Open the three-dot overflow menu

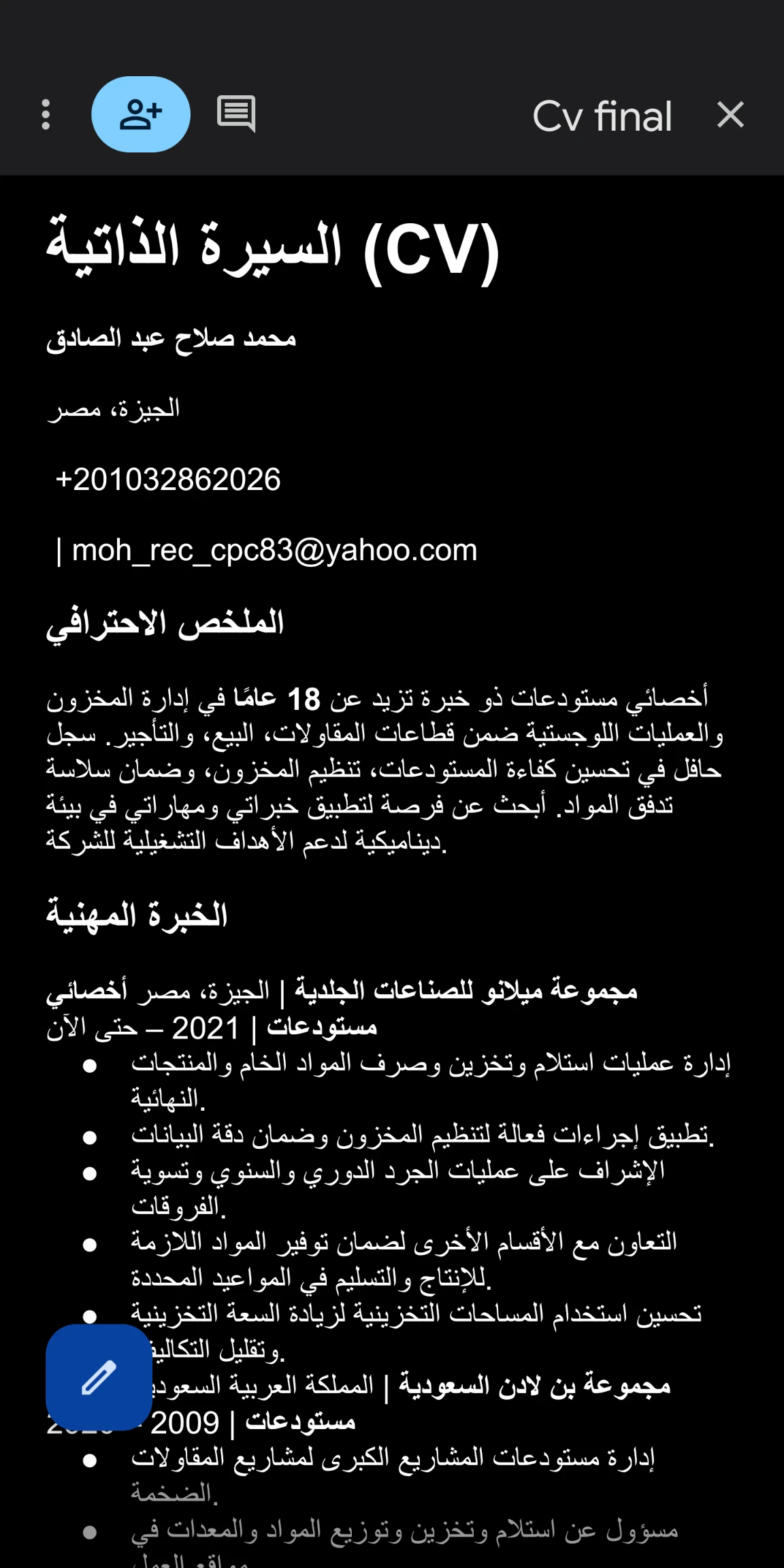click(x=46, y=114)
